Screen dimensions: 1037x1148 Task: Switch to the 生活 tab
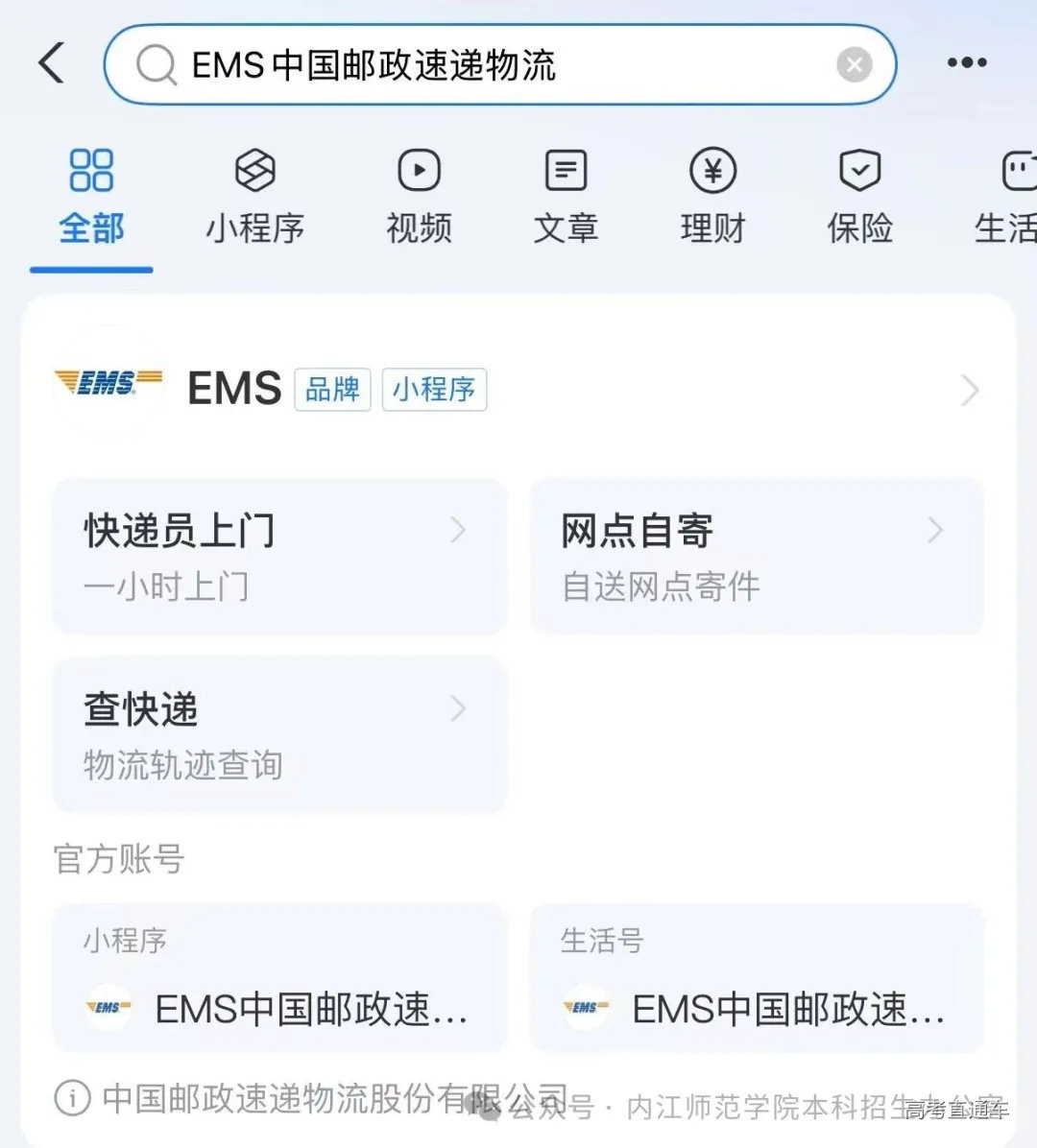tap(1006, 198)
